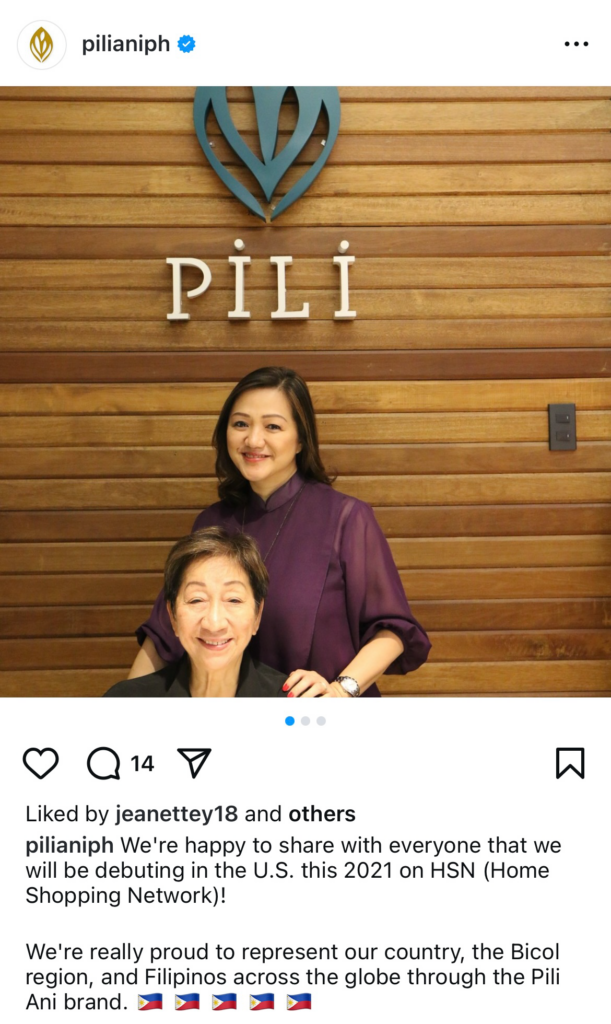This screenshot has width=611, height=1024.
Task: View others who liked this post
Action: pos(321,814)
